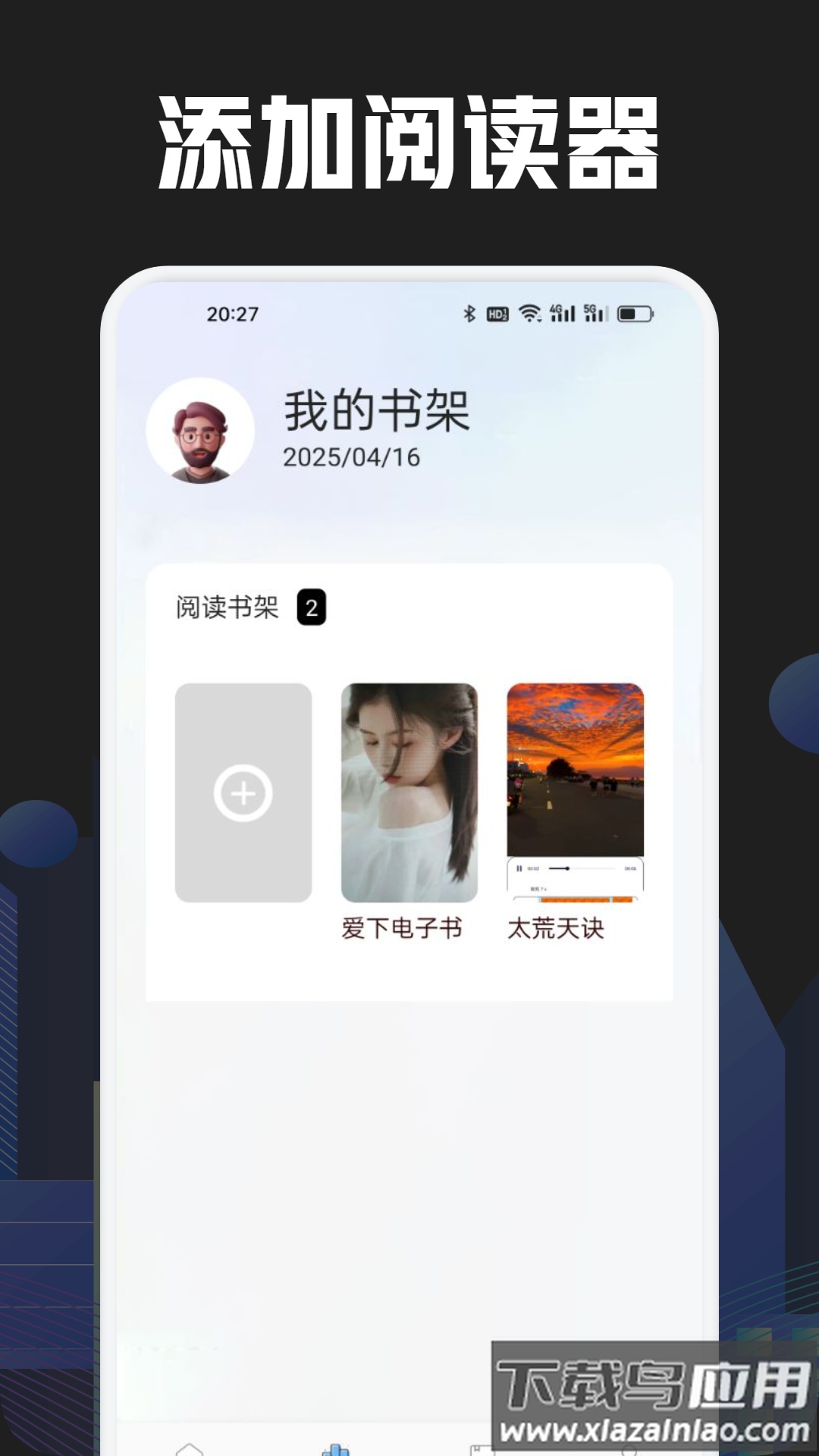Tap the plus icon to add a new book

pyautogui.click(x=243, y=794)
